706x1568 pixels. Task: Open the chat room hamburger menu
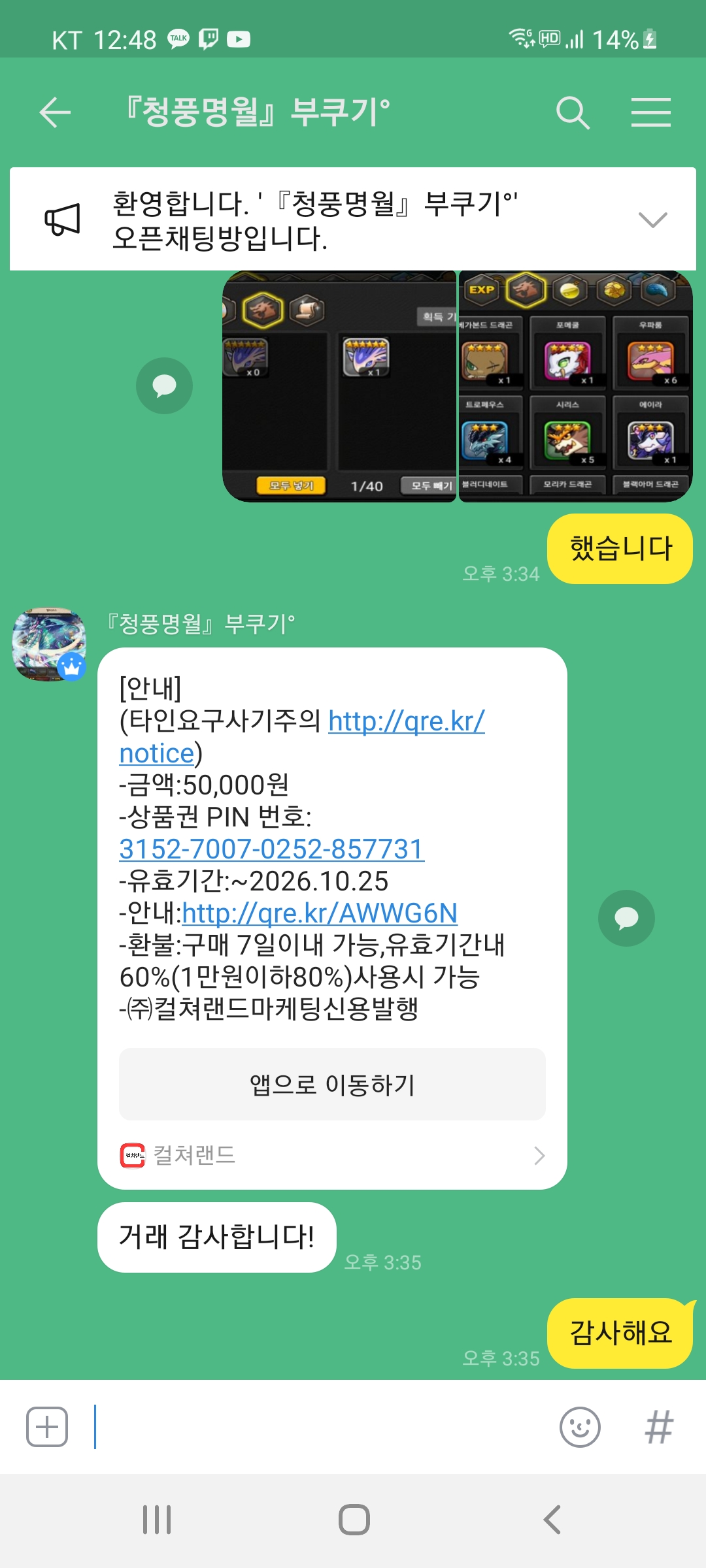[x=650, y=112]
